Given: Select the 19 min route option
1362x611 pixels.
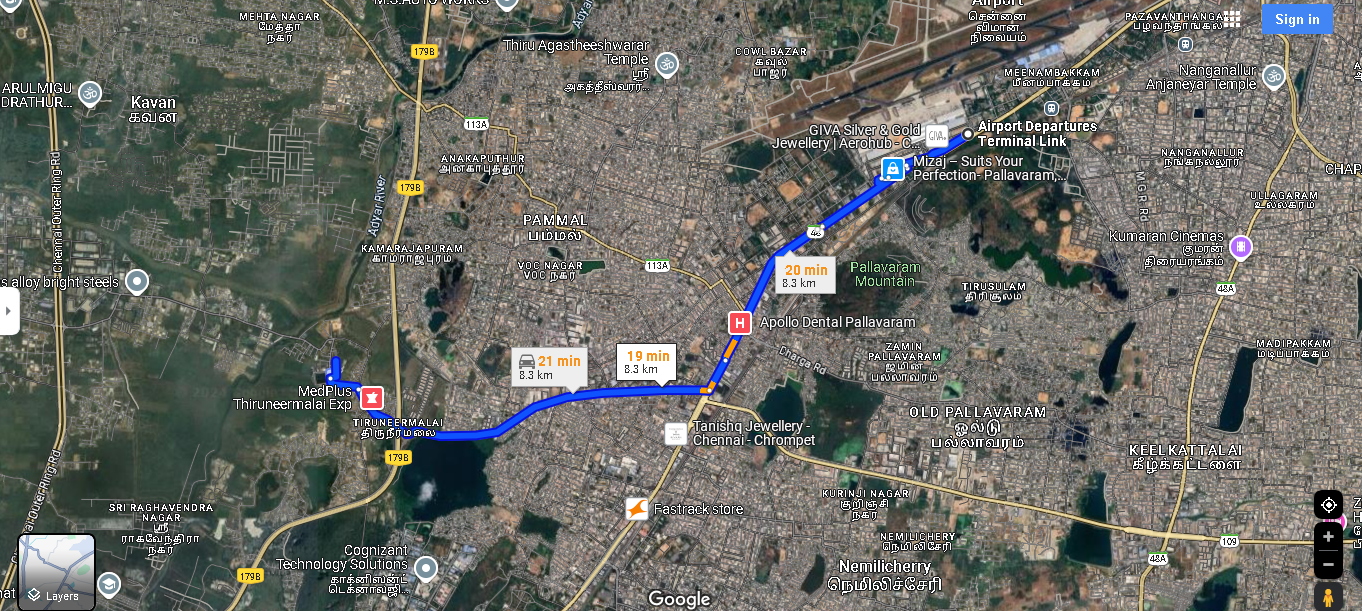Looking at the screenshot, I should coord(646,362).
